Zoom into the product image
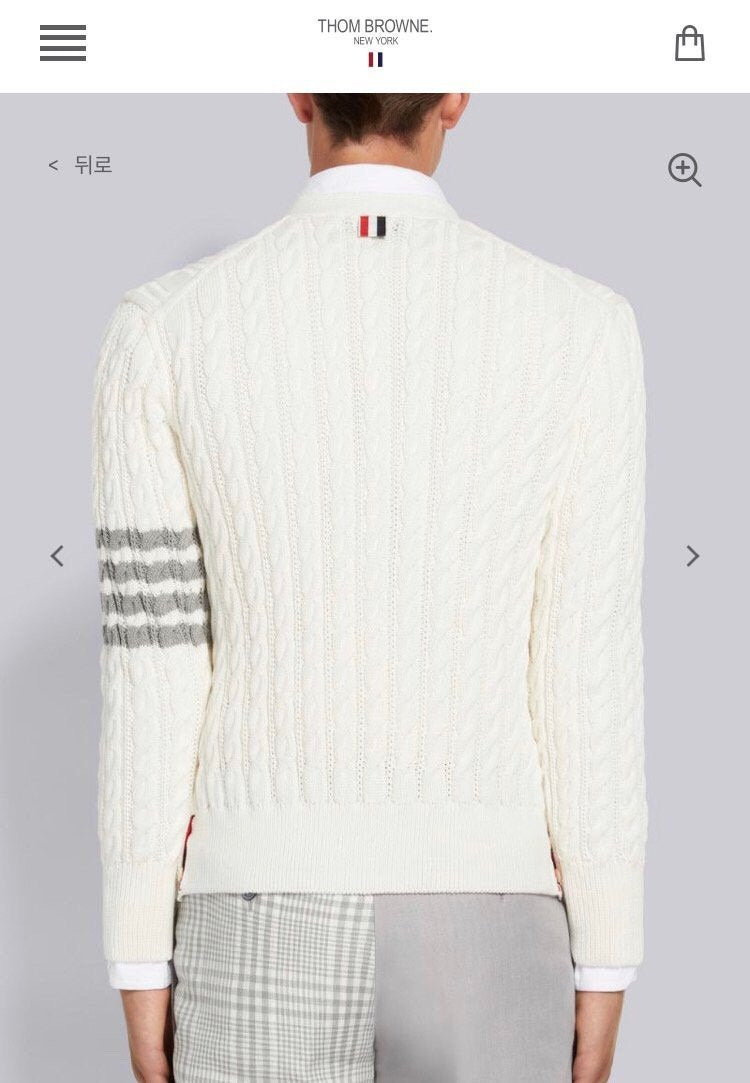Viewport: 750px width, 1083px height. click(x=685, y=170)
